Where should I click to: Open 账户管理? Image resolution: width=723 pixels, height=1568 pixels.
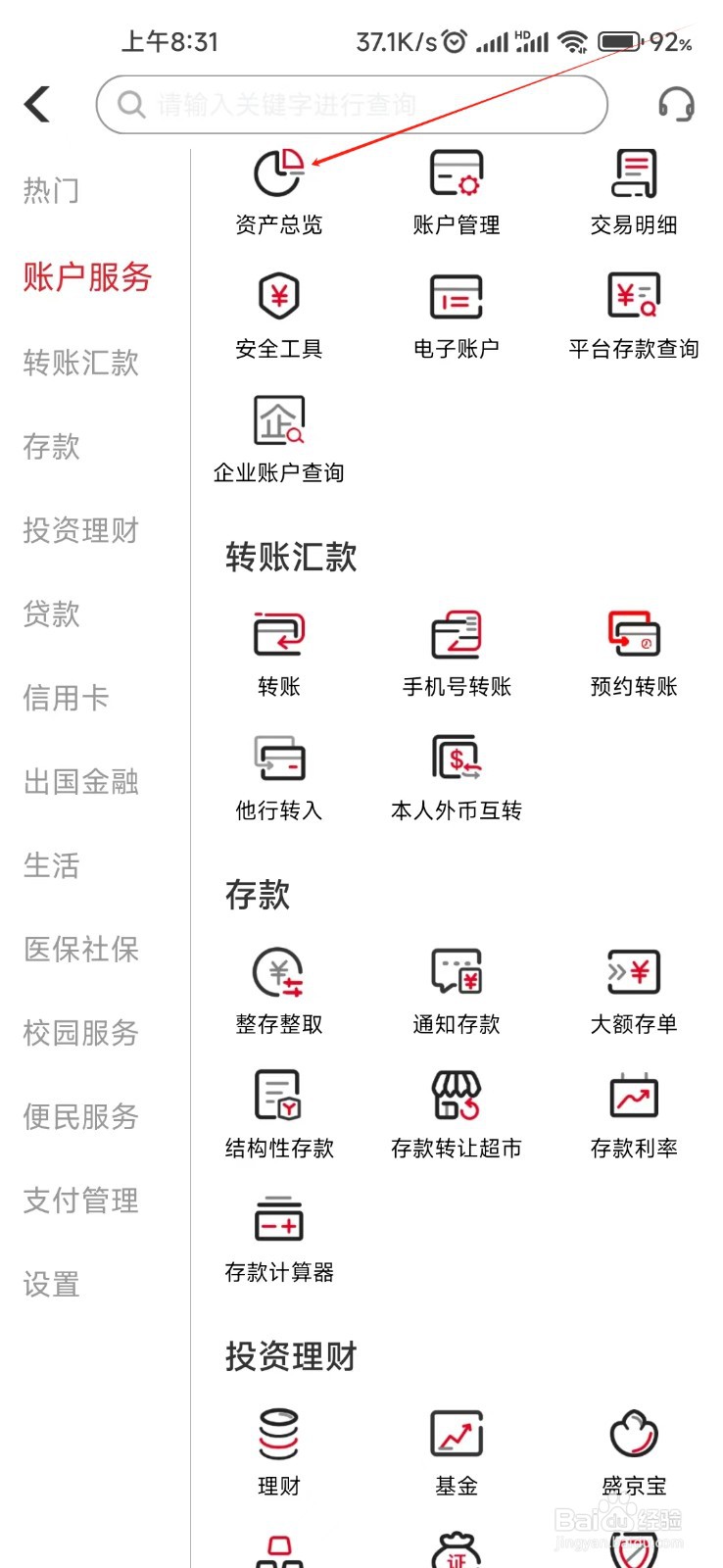click(457, 193)
